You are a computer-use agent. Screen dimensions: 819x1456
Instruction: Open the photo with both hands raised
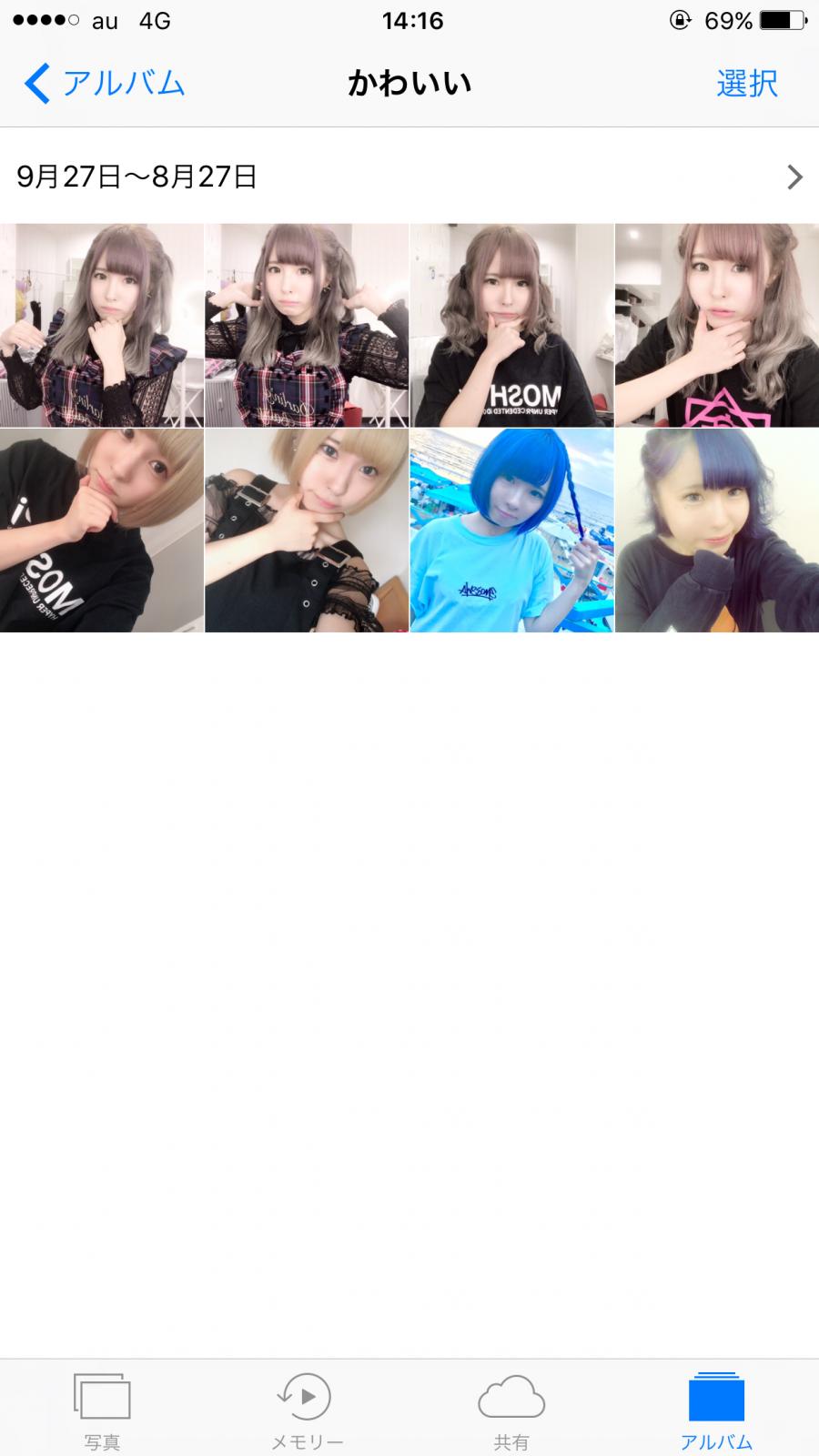[307, 325]
